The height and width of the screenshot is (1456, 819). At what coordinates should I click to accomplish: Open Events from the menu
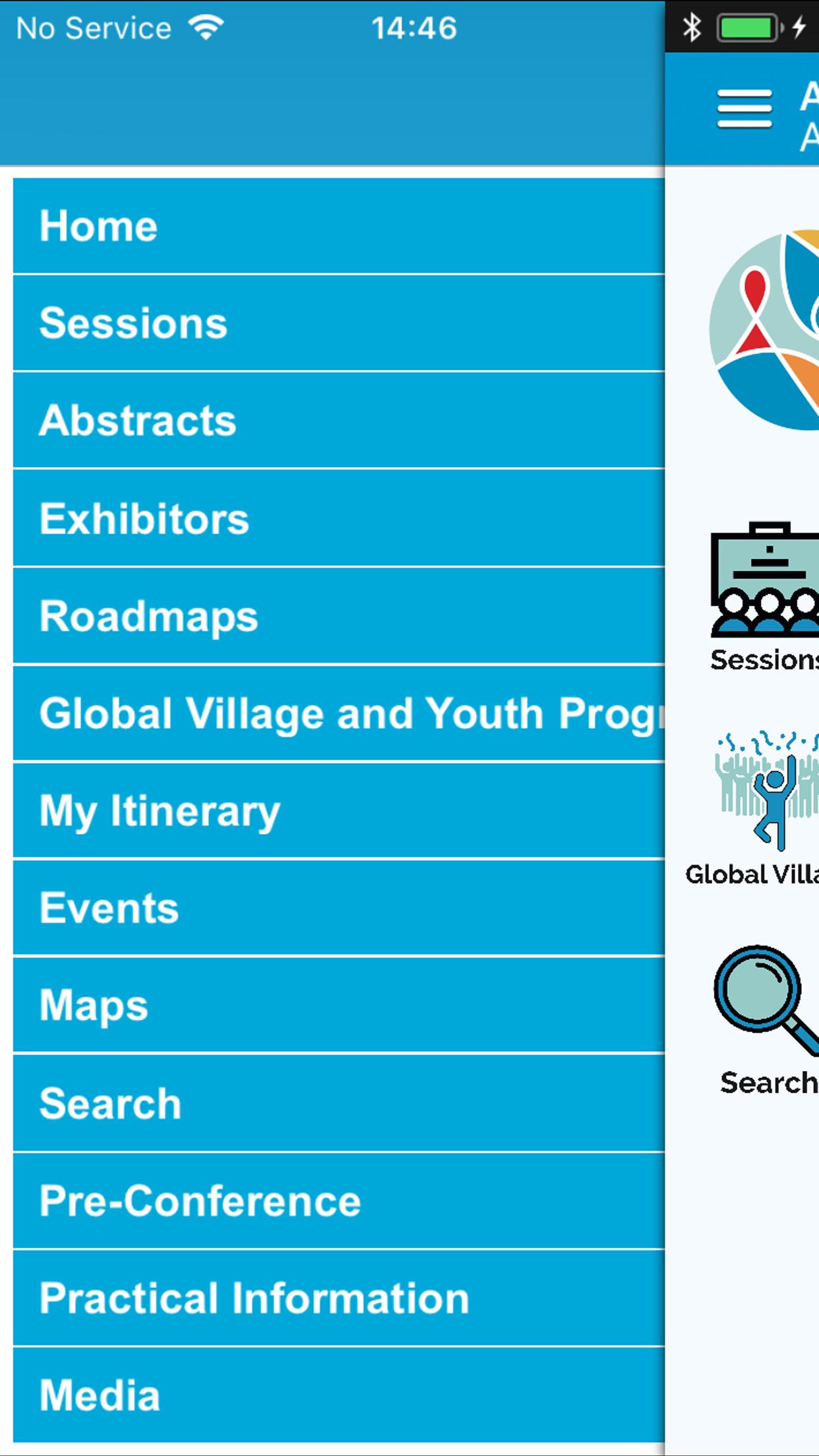pos(338,908)
